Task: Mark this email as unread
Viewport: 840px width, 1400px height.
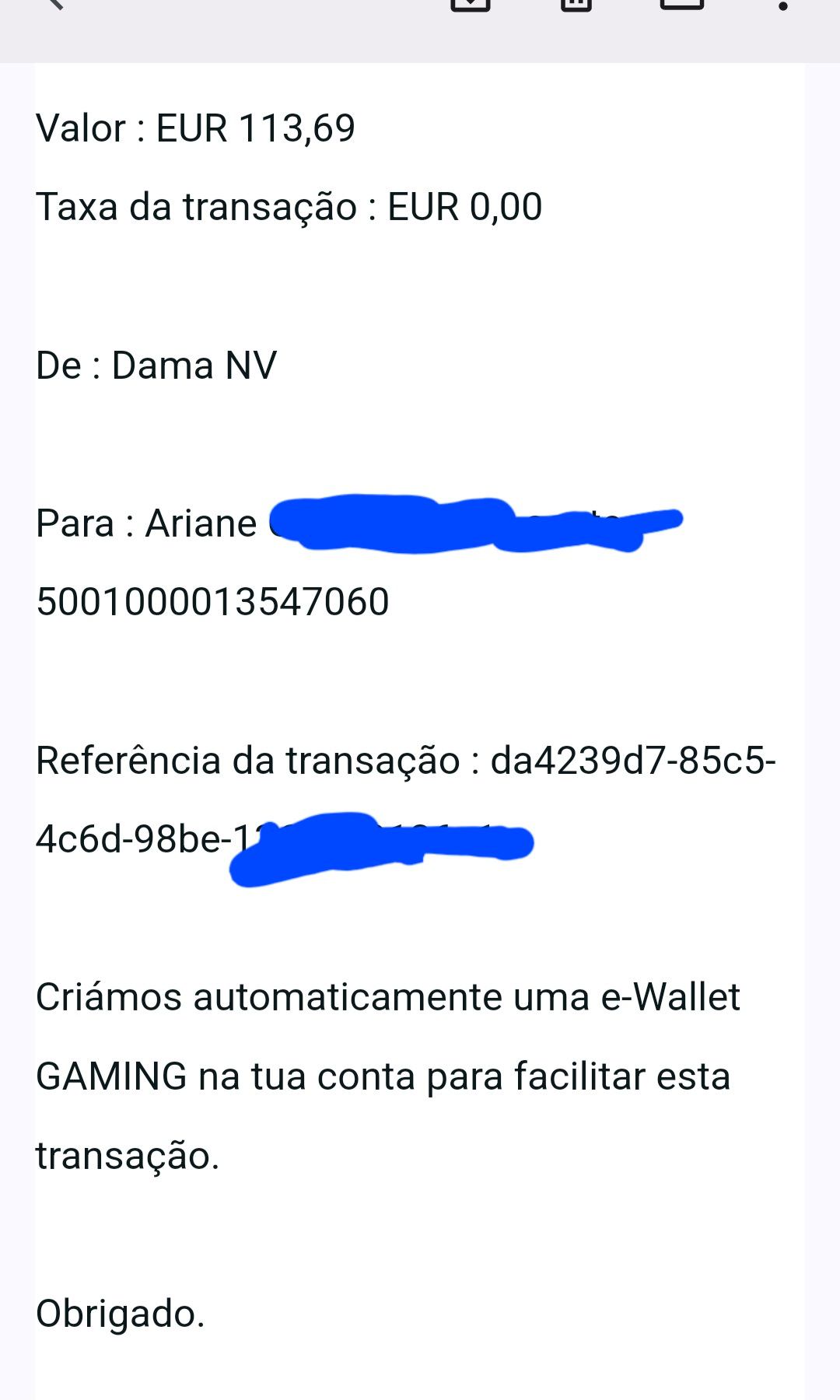Action: 681,4
